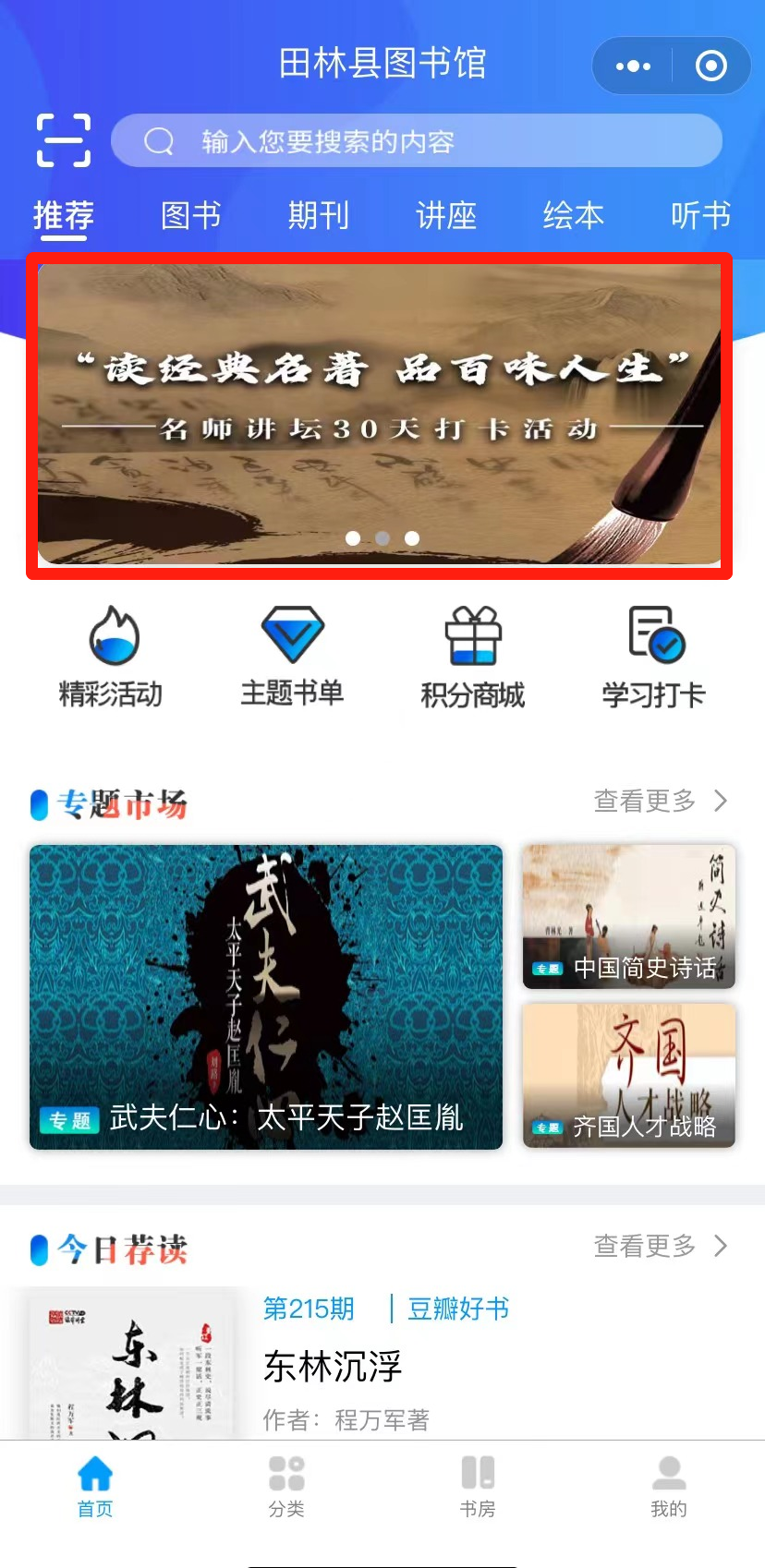This screenshot has width=765, height=1568.
Task: Switch to the 图书 tab
Action: (190, 215)
